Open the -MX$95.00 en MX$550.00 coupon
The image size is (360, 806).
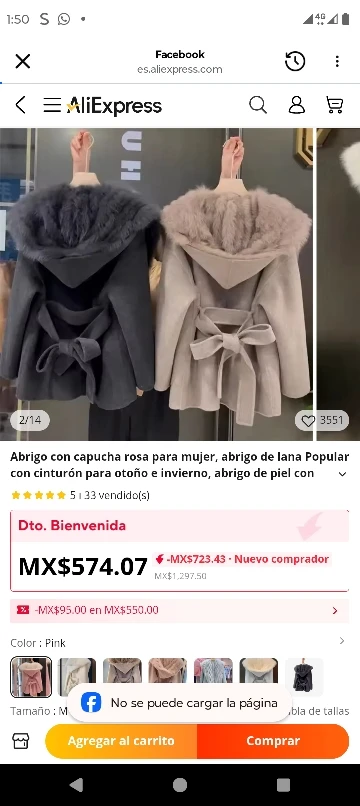tap(179, 610)
